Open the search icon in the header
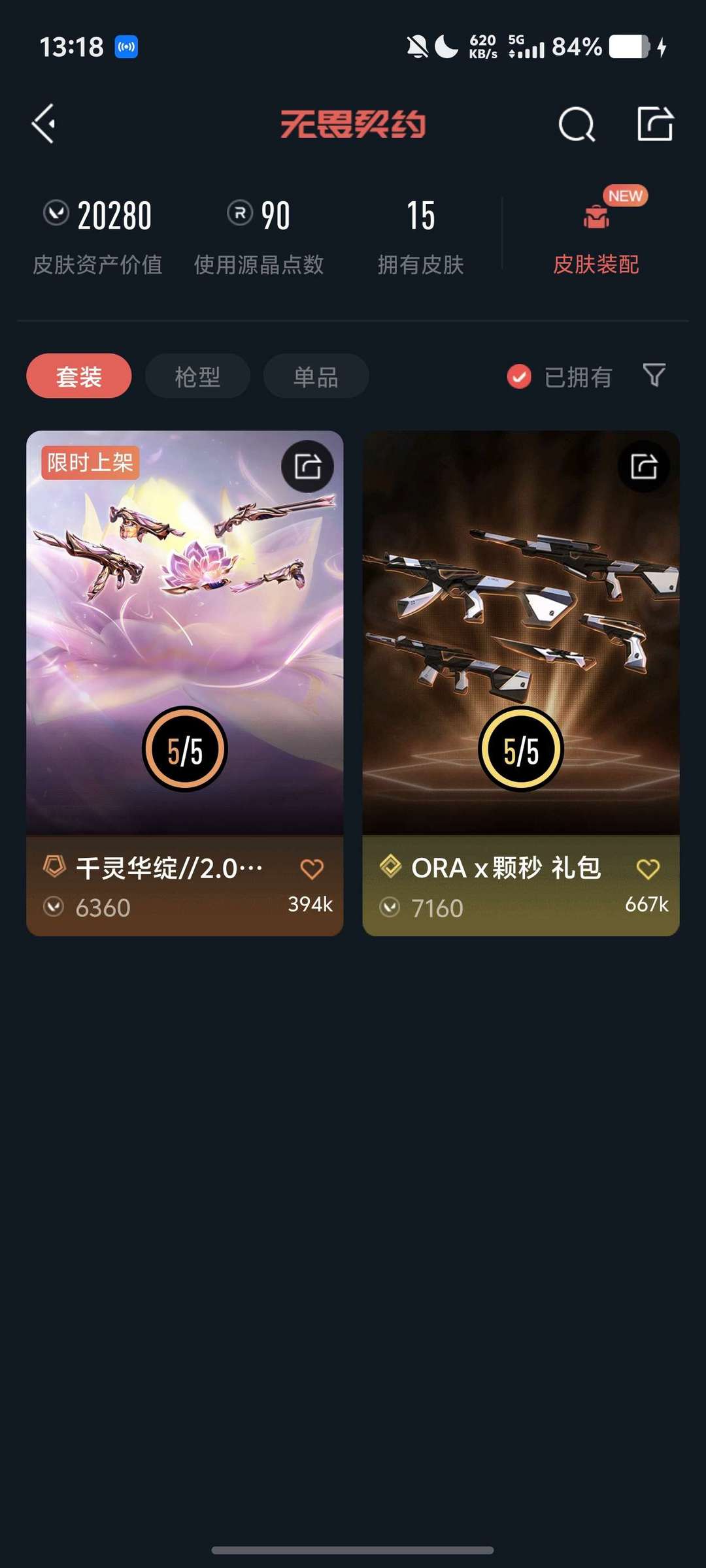This screenshot has width=706, height=1568. point(577,124)
